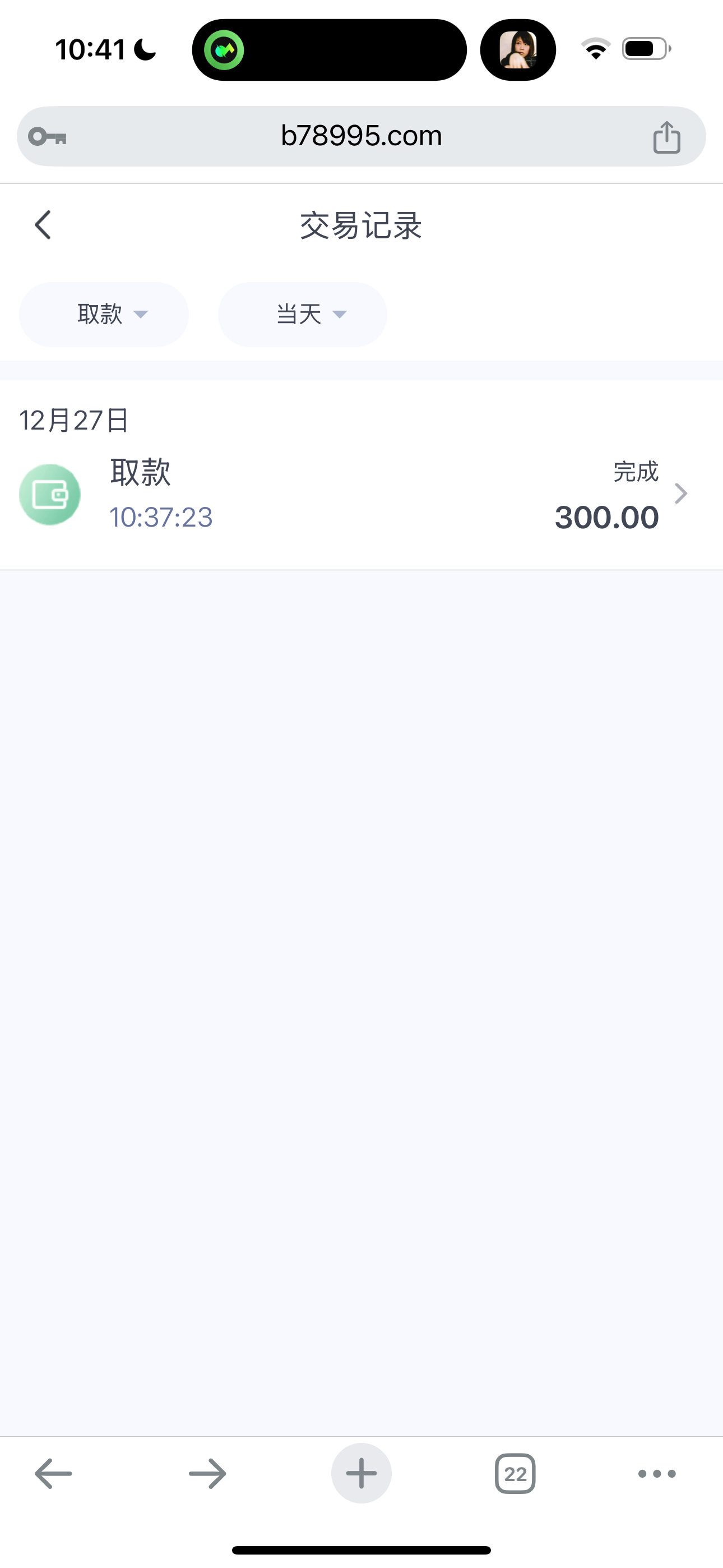Screen dimensions: 723x1568
Task: Share the current page
Action: click(x=666, y=137)
